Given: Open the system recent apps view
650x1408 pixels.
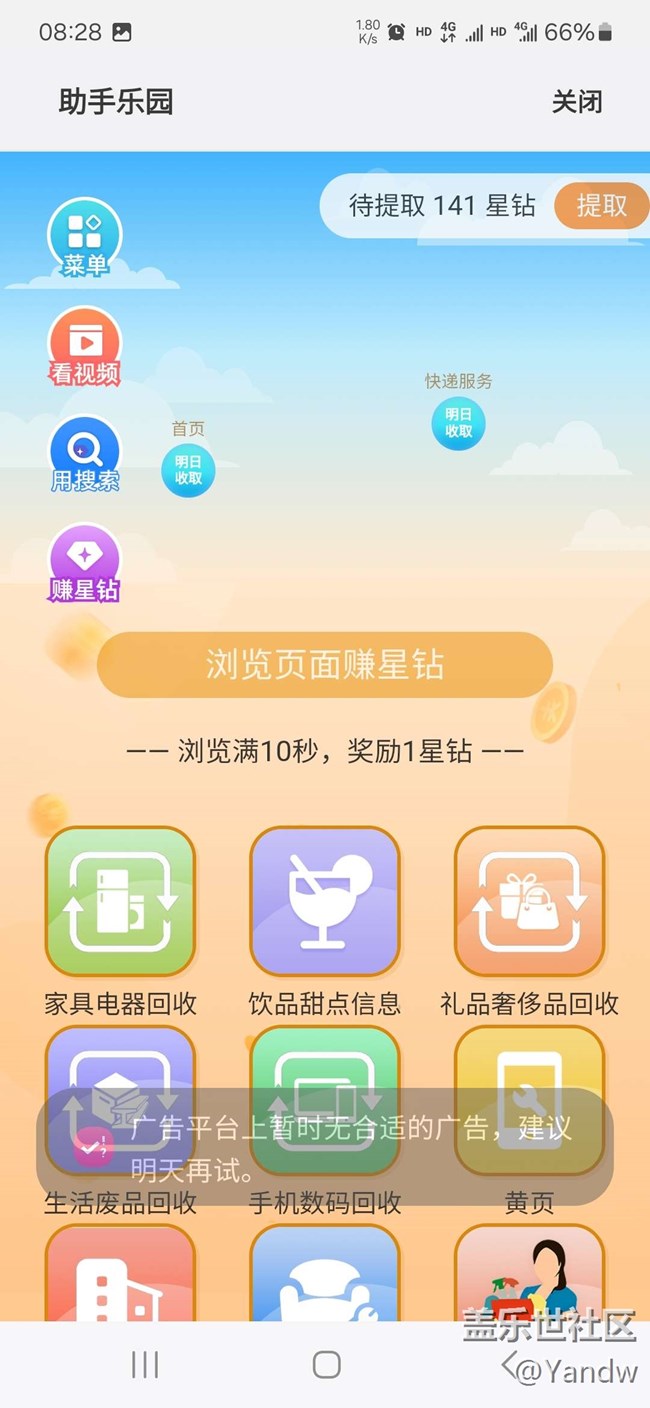Looking at the screenshot, I should pyautogui.click(x=145, y=1364).
